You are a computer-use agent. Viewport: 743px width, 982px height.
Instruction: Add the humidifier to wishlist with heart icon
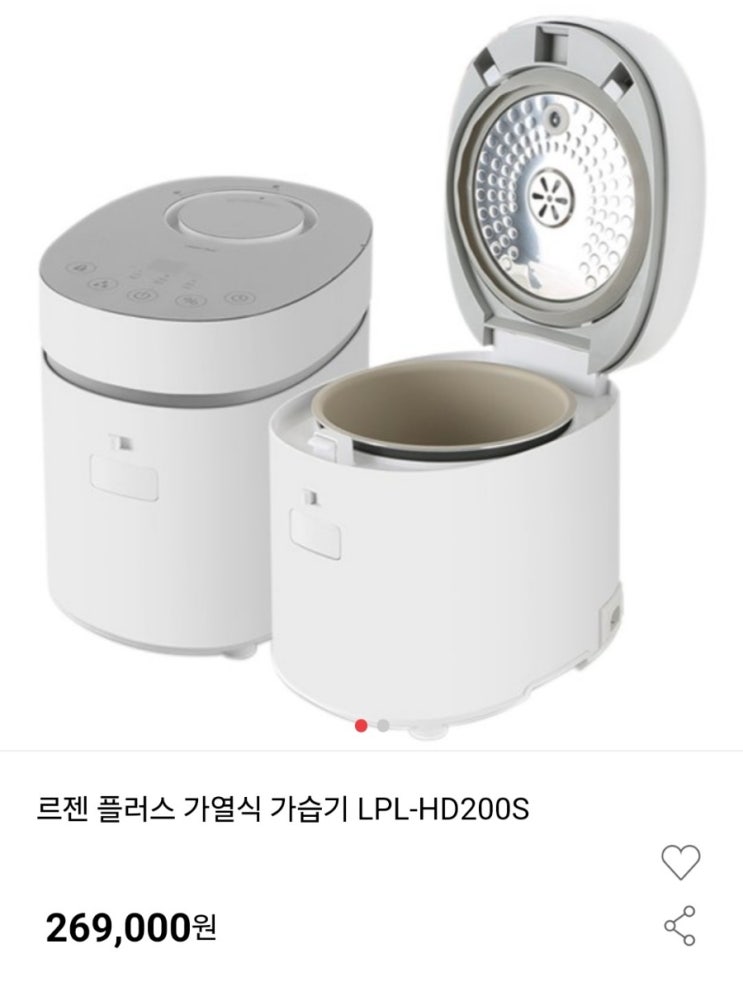pos(681,862)
